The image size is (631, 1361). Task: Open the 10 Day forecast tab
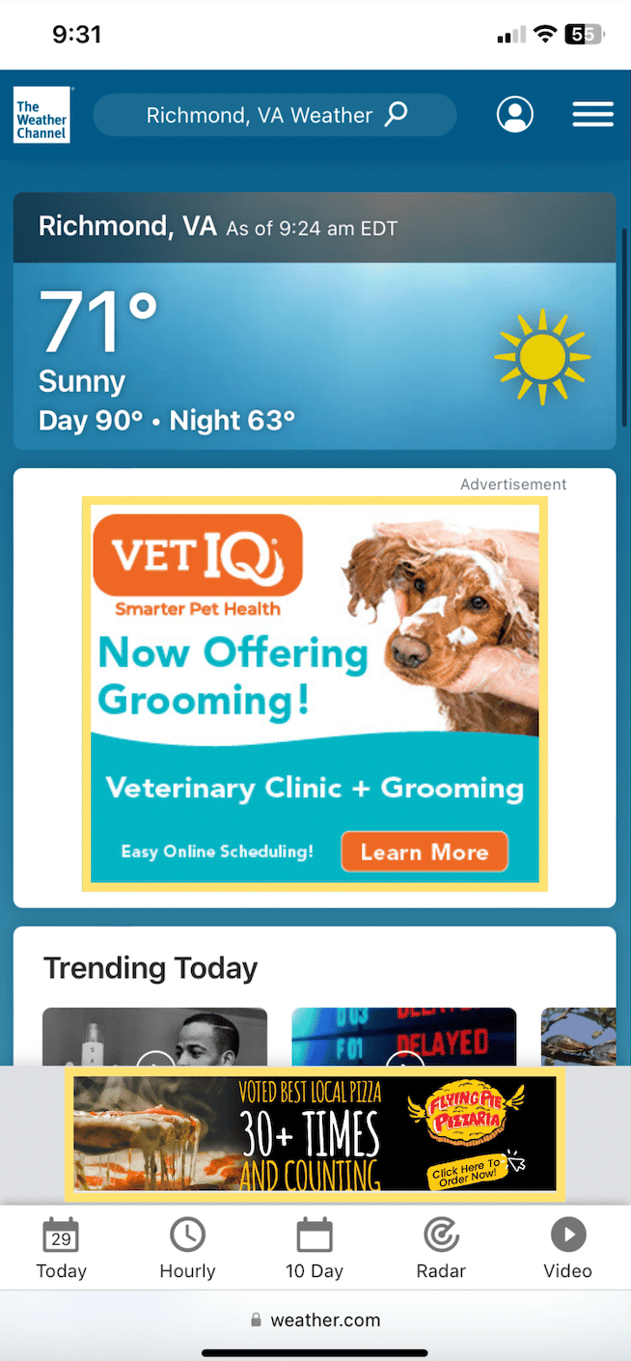[314, 1248]
